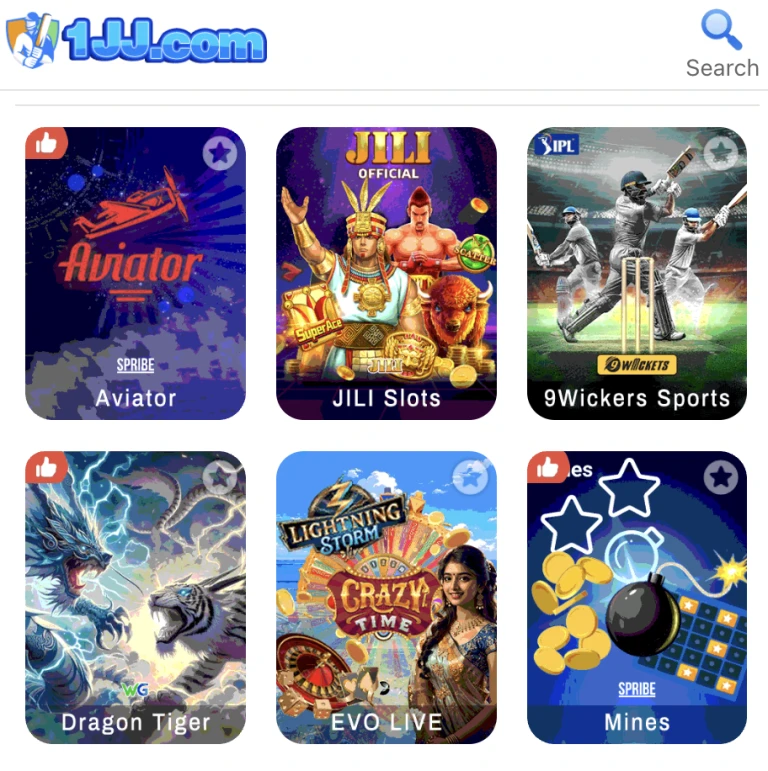
Task: Add 9Wickers Sports to favorites
Action: pyautogui.click(x=721, y=153)
